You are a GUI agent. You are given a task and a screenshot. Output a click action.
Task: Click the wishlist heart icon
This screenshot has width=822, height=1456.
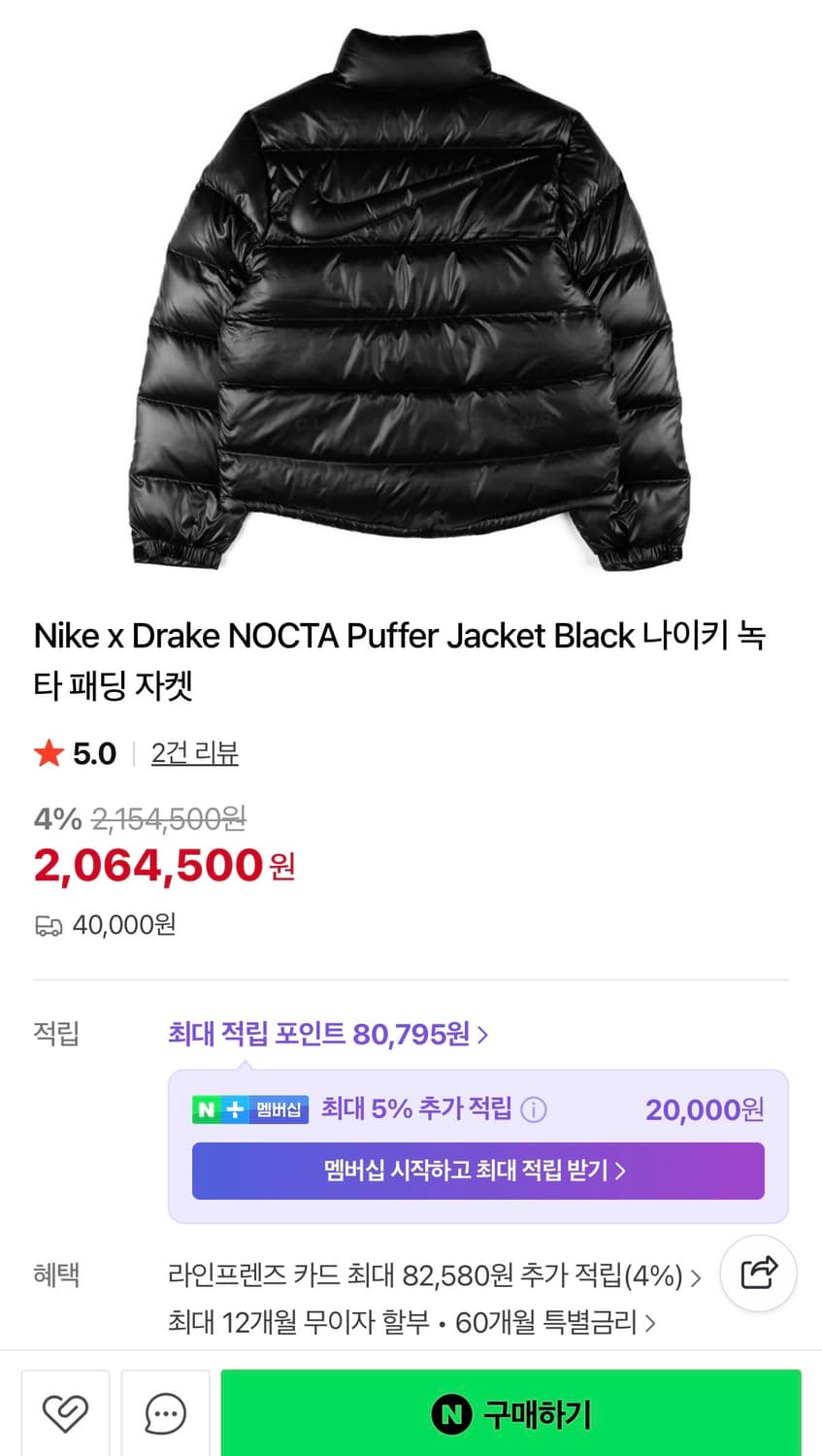[64, 1413]
